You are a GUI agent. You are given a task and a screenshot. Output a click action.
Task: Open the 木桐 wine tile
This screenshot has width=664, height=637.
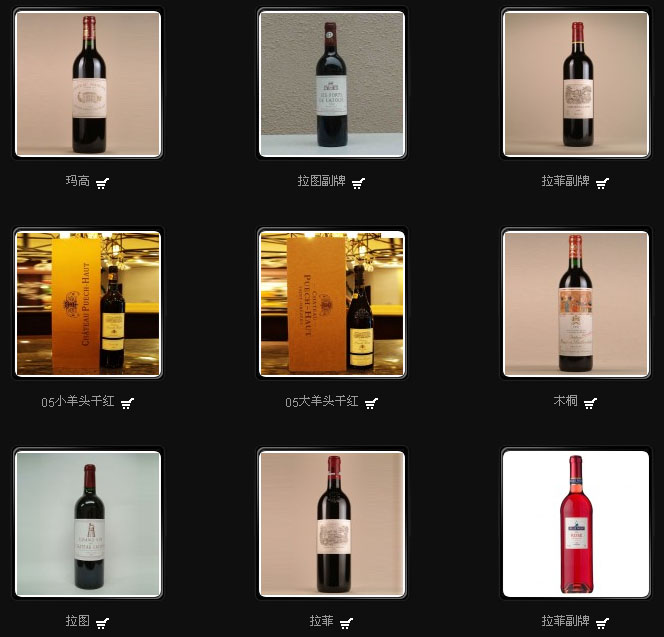pos(576,304)
